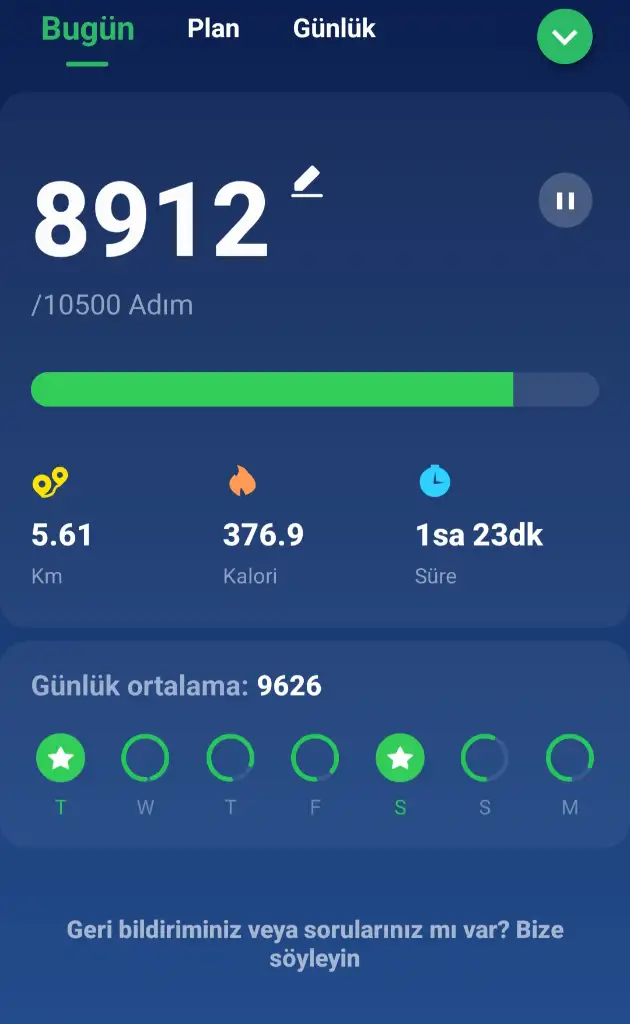The height and width of the screenshot is (1024, 630).
Task: Open the Günlük tab
Action: coord(334,28)
